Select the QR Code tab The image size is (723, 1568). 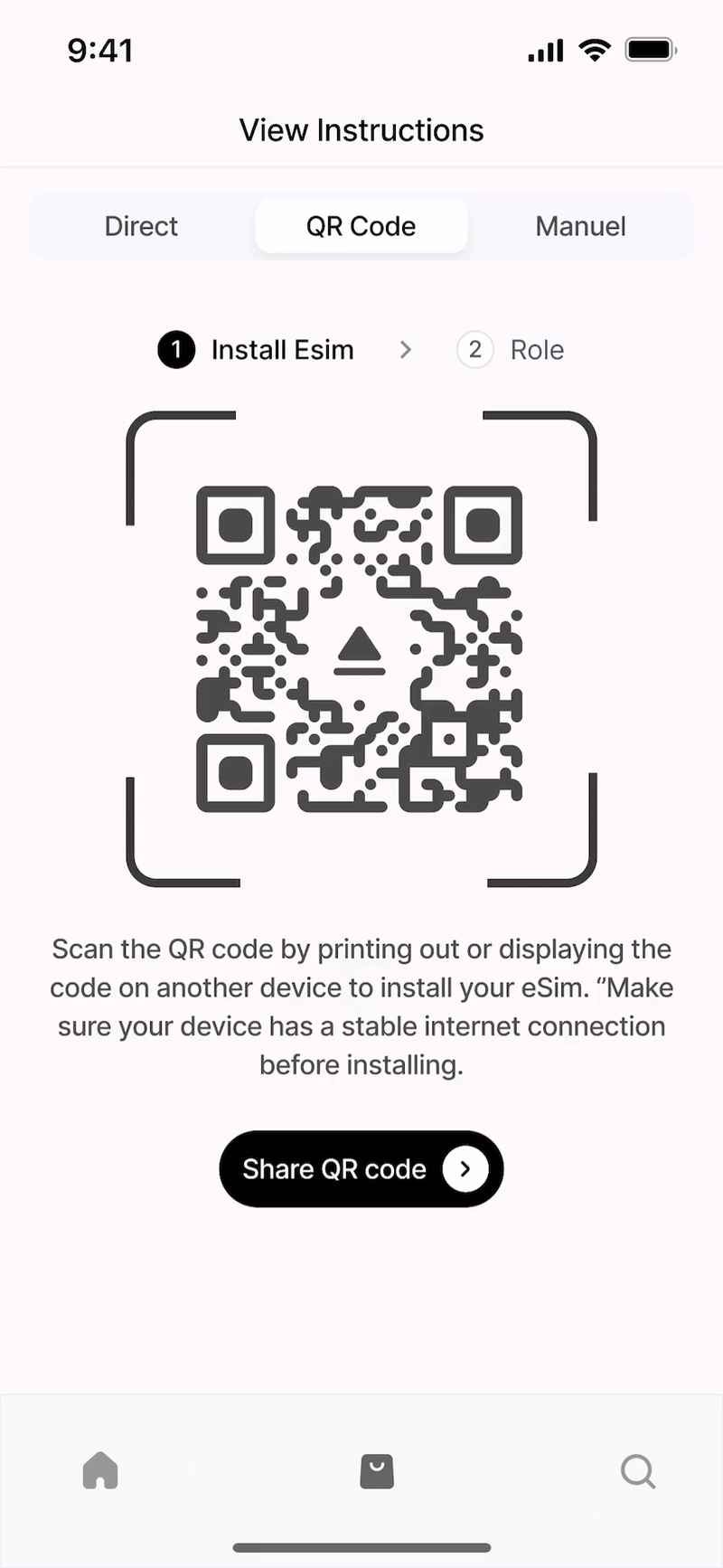pos(361,226)
